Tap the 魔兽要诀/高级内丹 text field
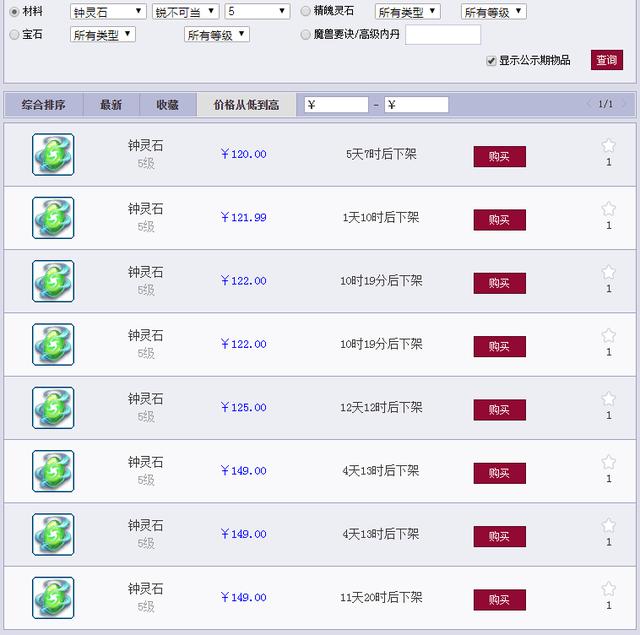This screenshot has width=640, height=635. (x=442, y=35)
